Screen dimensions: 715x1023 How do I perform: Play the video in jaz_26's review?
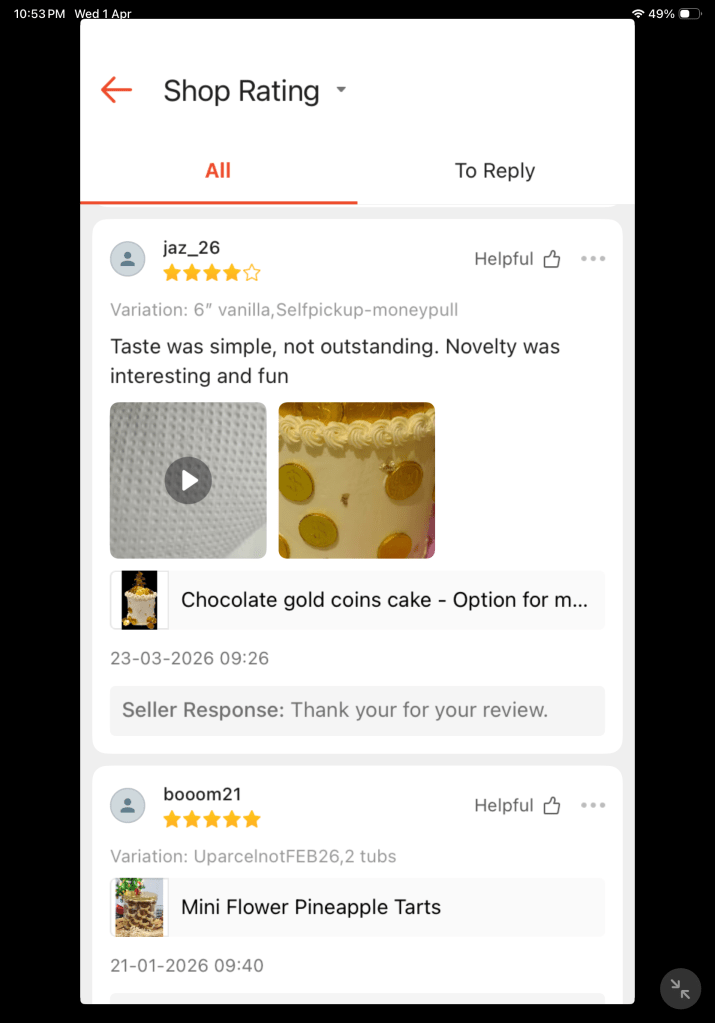(188, 480)
